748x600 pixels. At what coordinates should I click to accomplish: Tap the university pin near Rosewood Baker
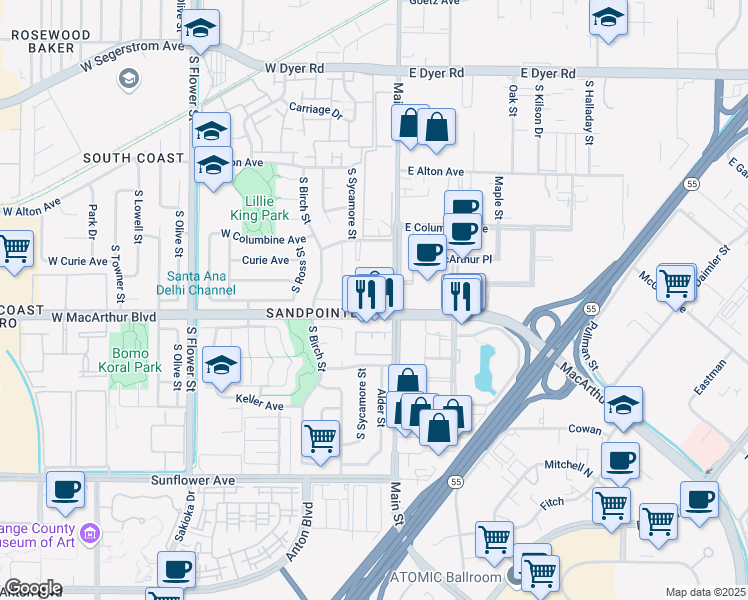[129, 79]
